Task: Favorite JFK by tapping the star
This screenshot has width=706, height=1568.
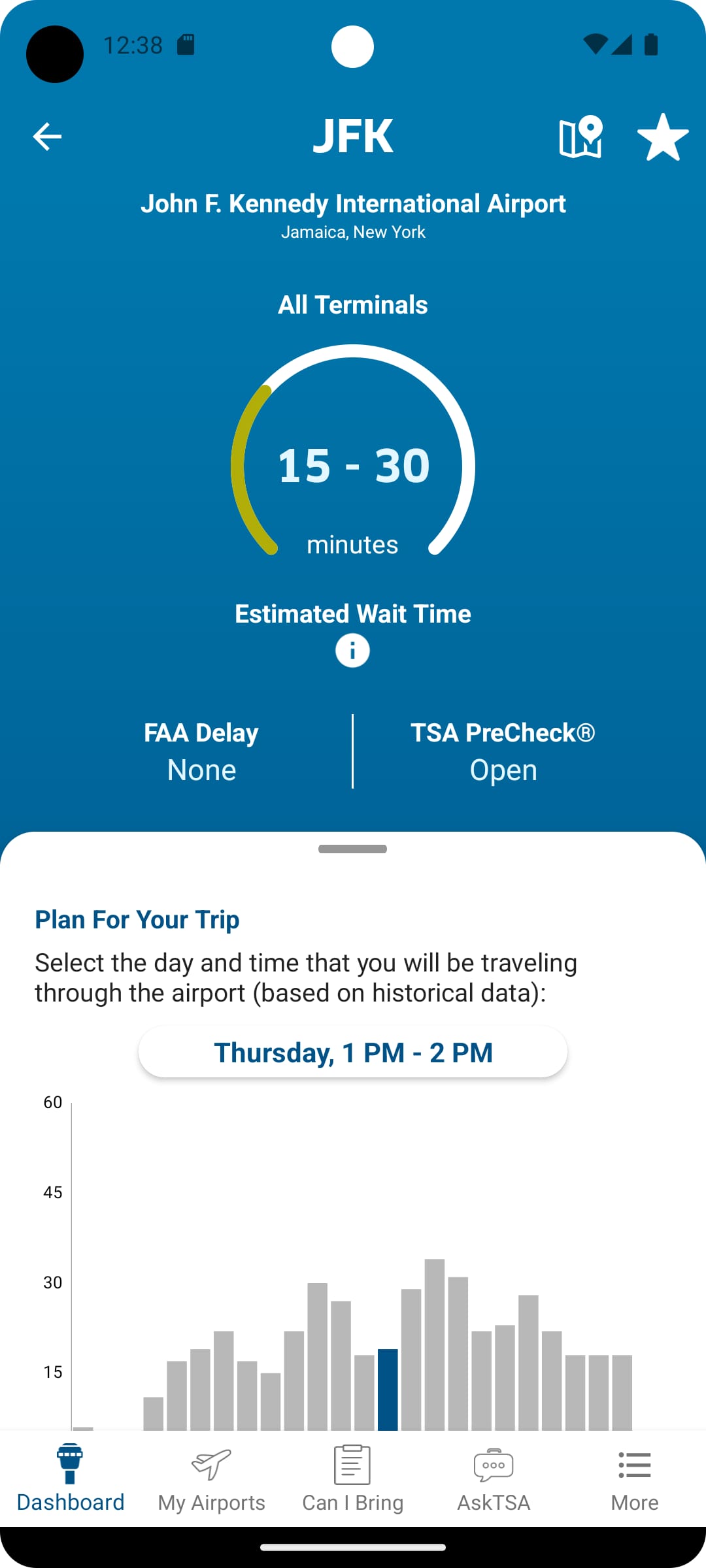Action: (x=663, y=136)
